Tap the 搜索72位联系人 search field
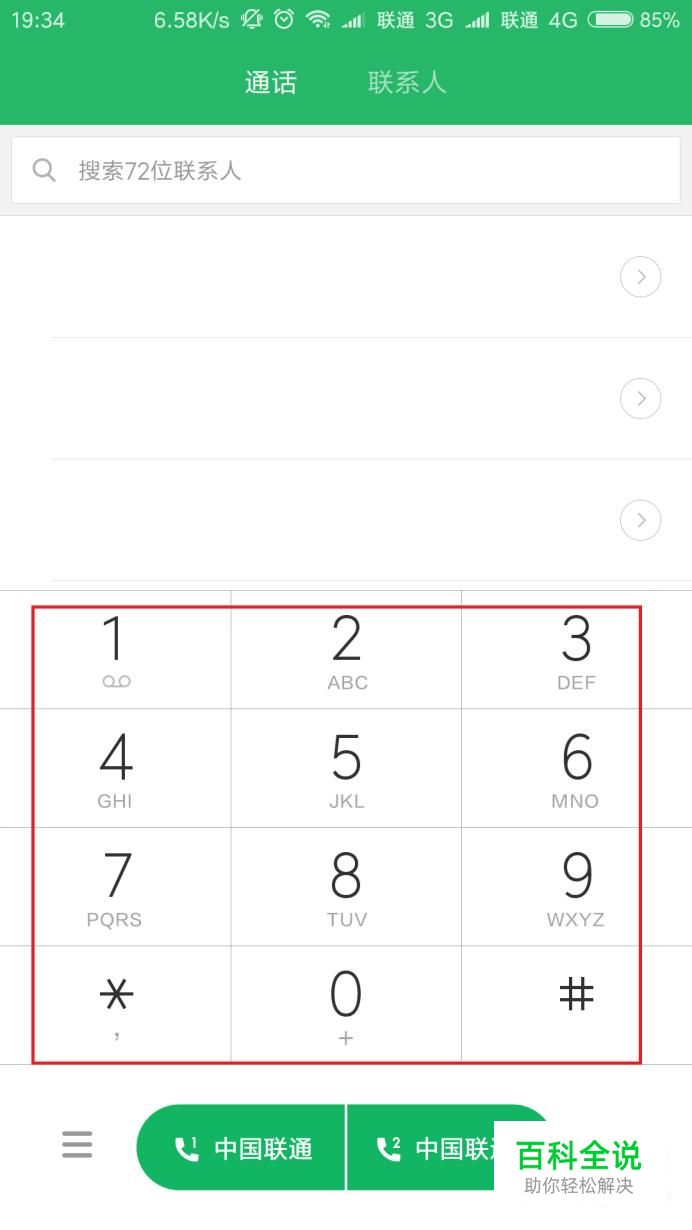Image resolution: width=692 pixels, height=1230 pixels. tap(346, 170)
